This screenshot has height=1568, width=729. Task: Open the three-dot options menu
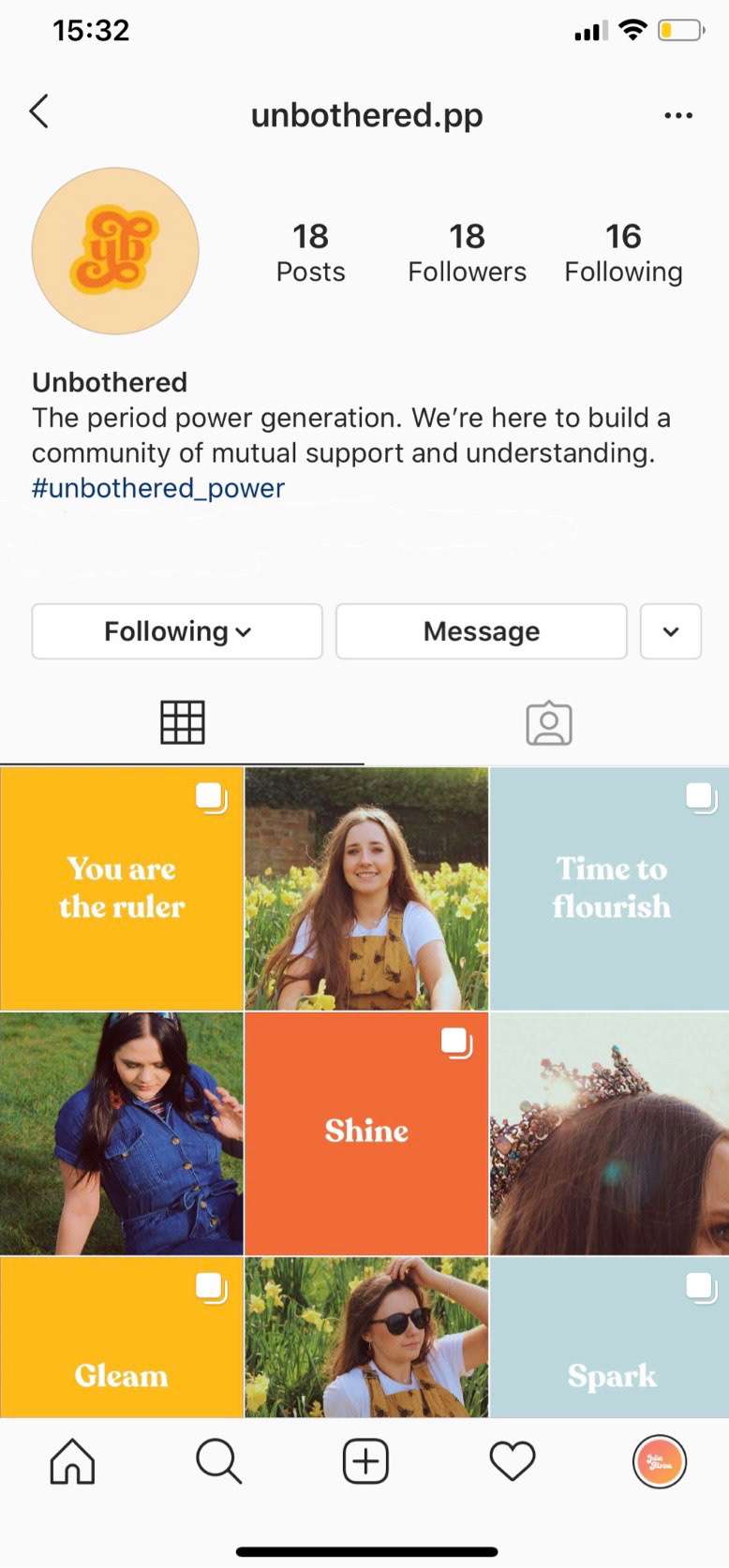(x=677, y=115)
